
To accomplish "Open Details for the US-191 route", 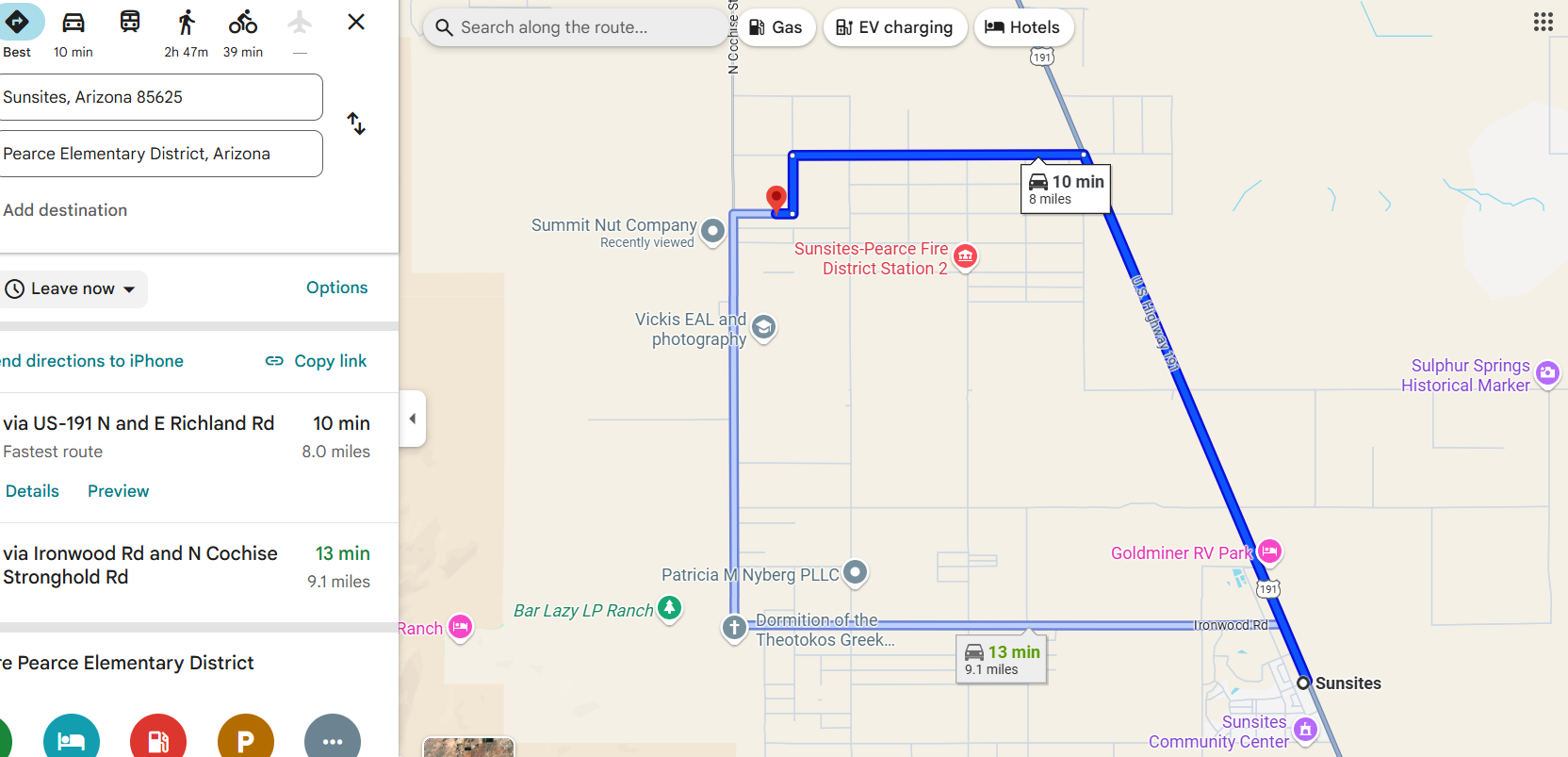I will tap(32, 491).
